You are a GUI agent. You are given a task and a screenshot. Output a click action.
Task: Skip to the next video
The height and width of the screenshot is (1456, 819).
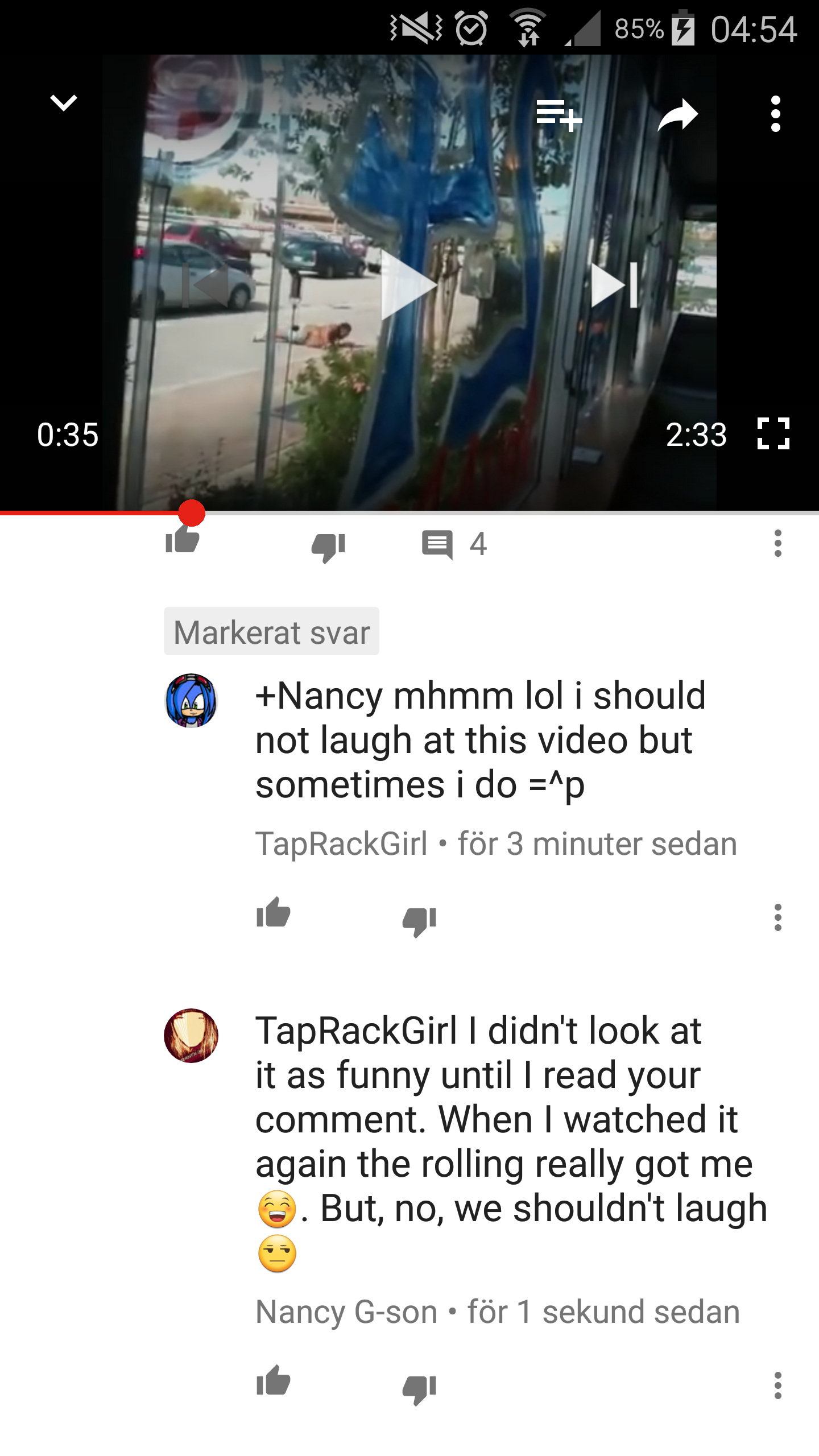(x=614, y=285)
